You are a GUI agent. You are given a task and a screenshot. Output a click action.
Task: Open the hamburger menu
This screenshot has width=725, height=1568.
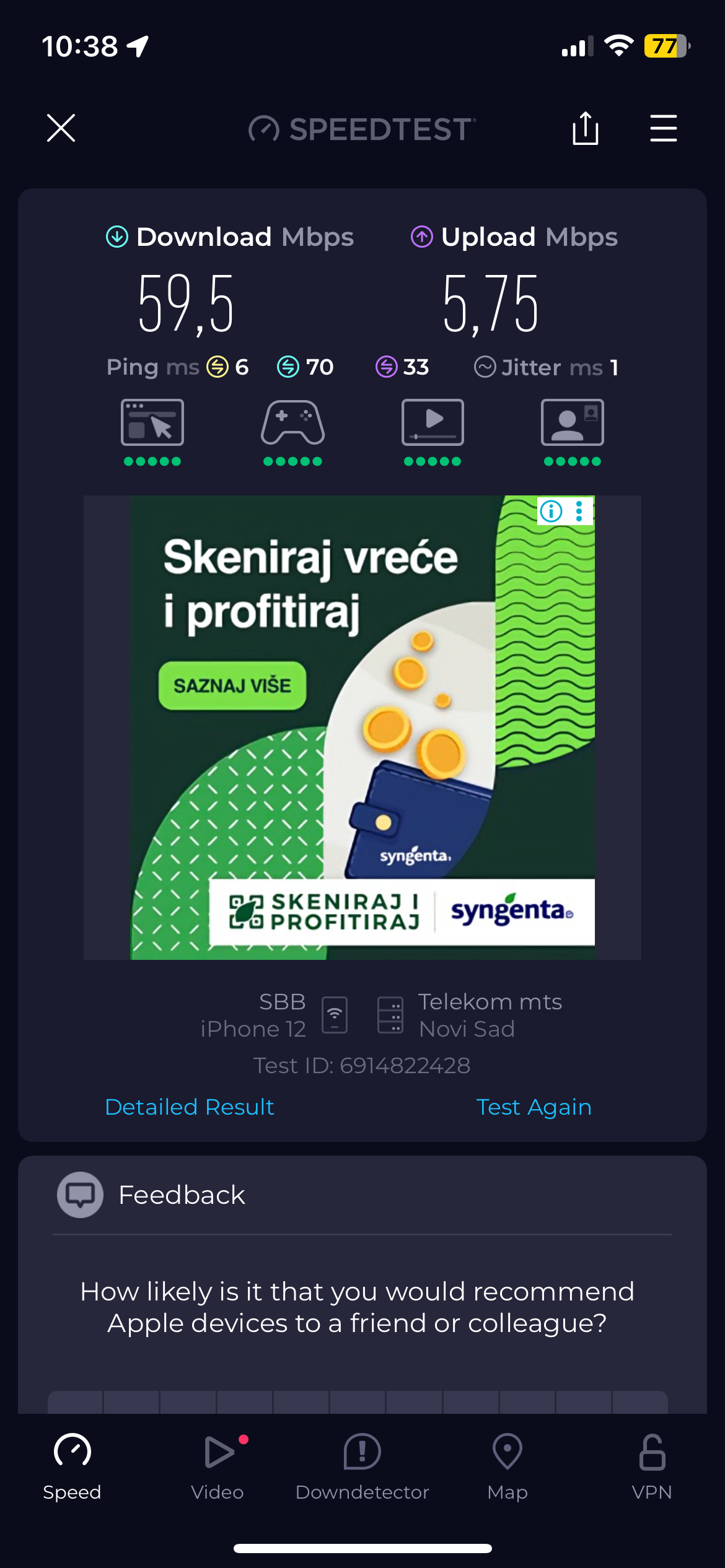tap(663, 128)
